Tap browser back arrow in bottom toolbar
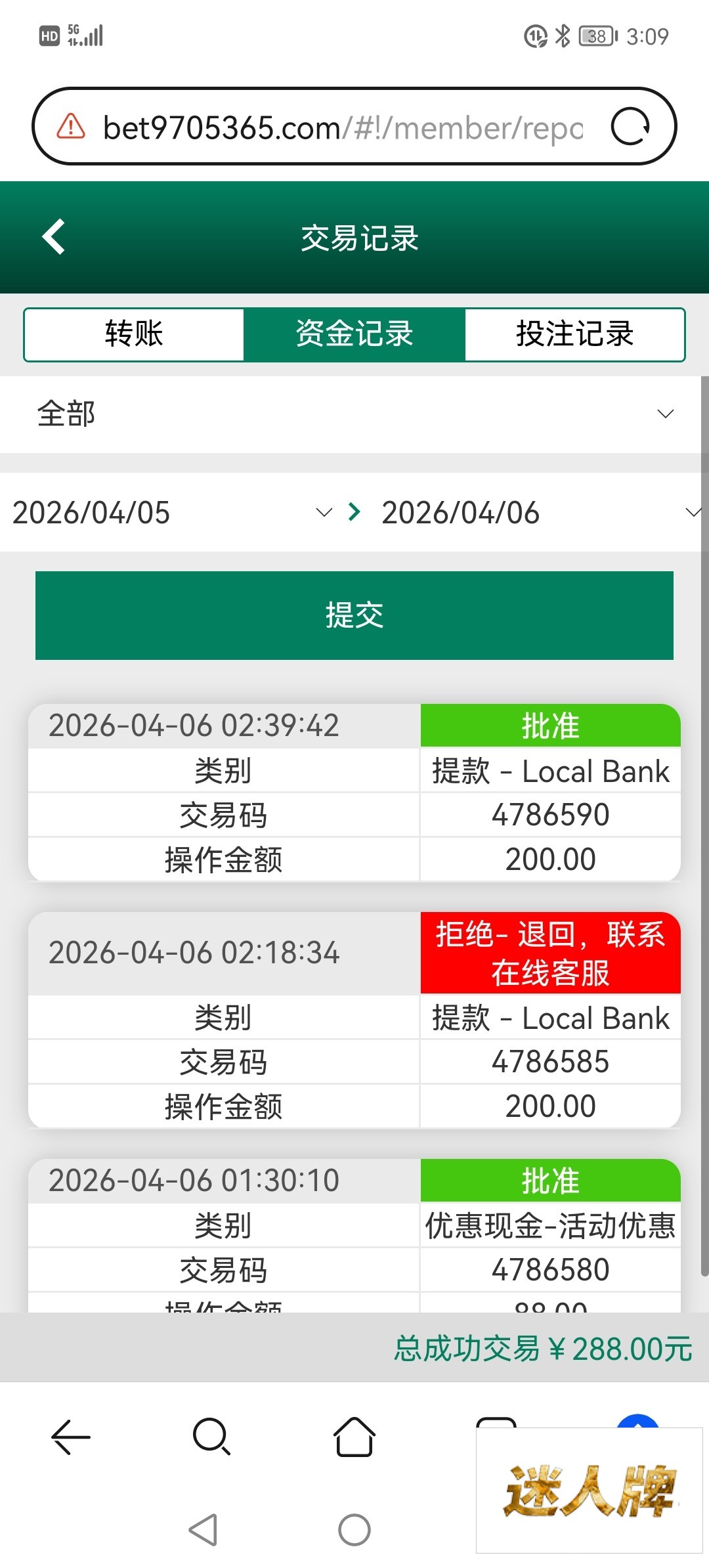 [x=70, y=1437]
